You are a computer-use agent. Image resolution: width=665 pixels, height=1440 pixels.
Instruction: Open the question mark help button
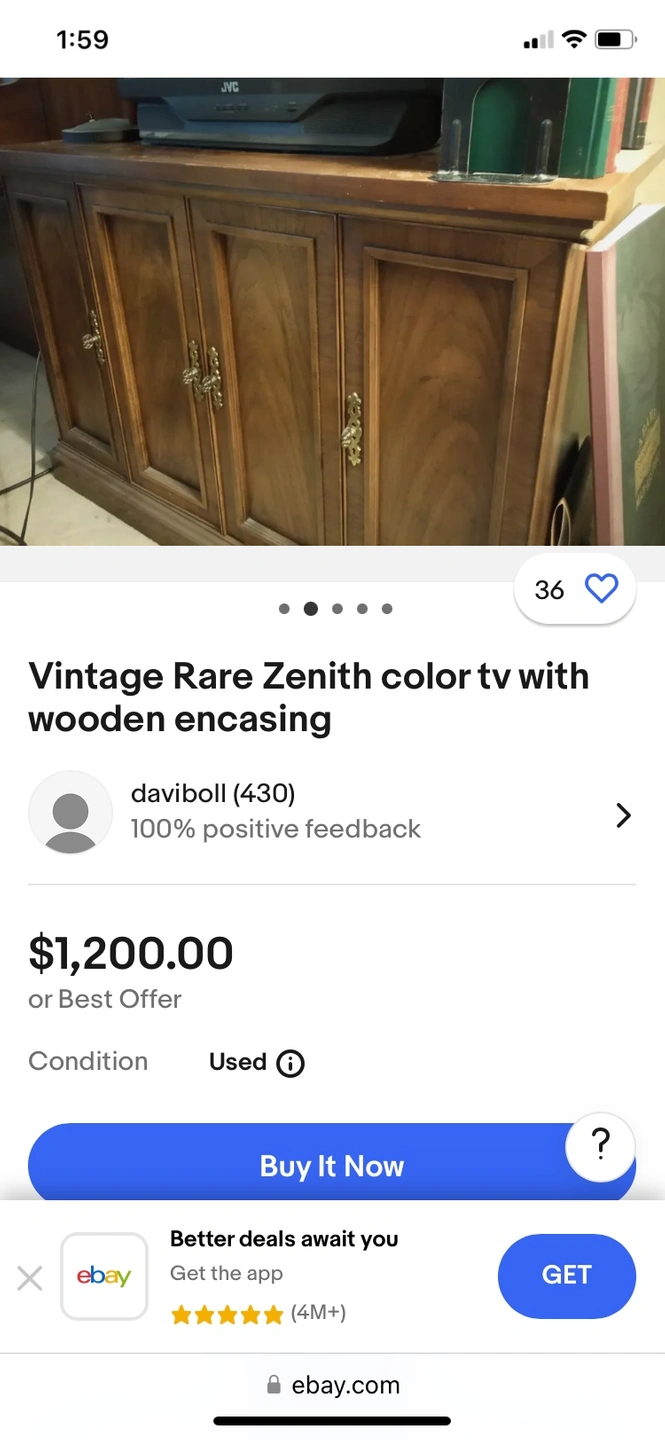(x=600, y=1145)
